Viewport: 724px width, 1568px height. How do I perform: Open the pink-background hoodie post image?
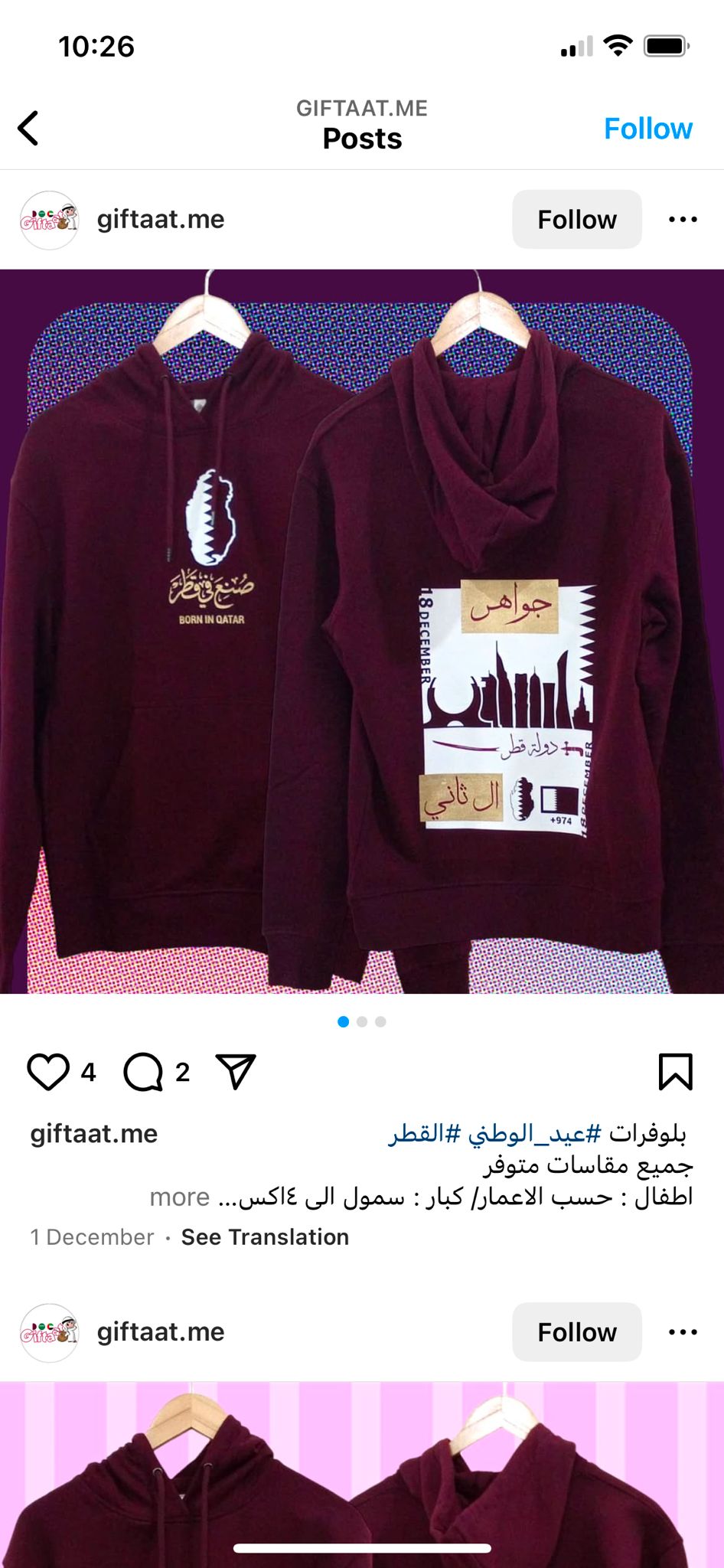tap(362, 1475)
